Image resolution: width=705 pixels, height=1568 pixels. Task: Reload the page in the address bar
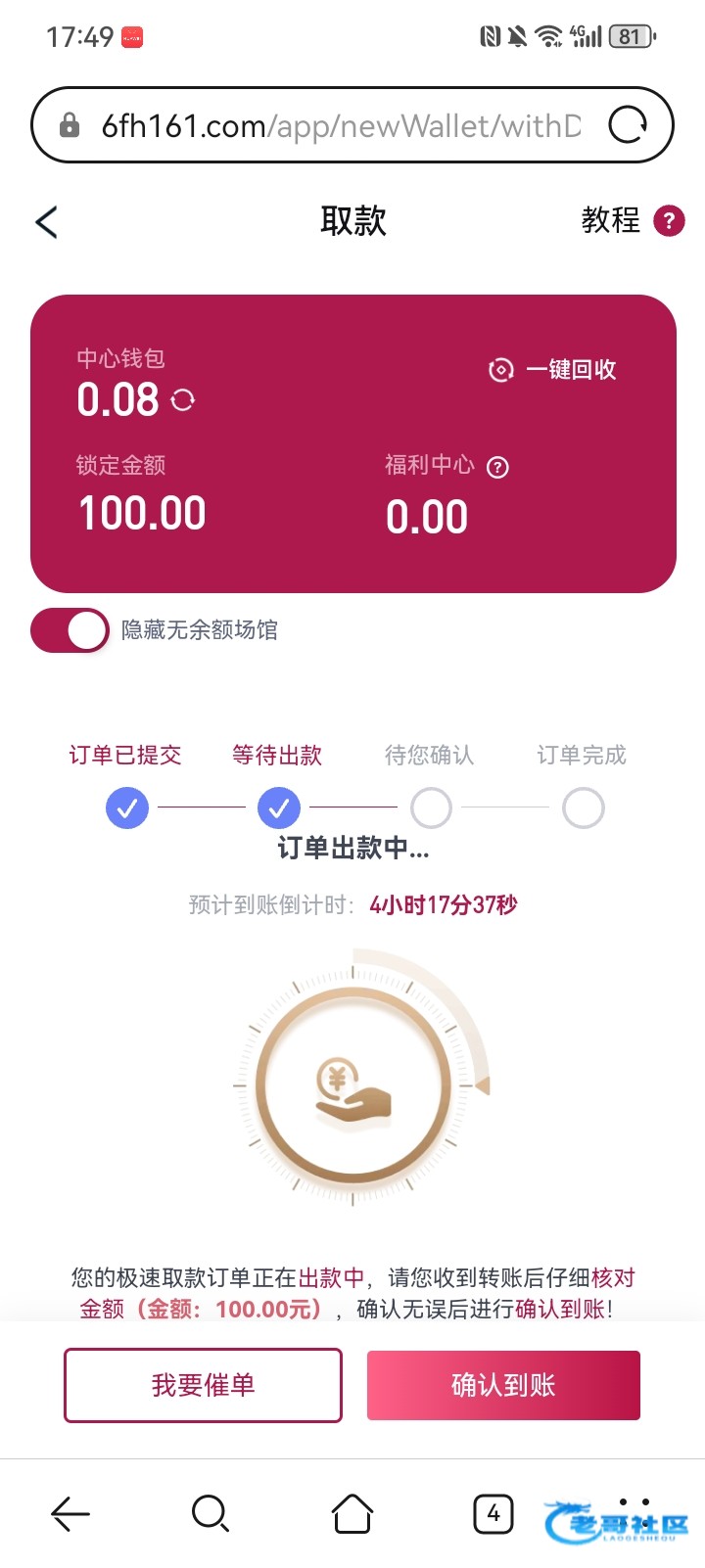(628, 125)
